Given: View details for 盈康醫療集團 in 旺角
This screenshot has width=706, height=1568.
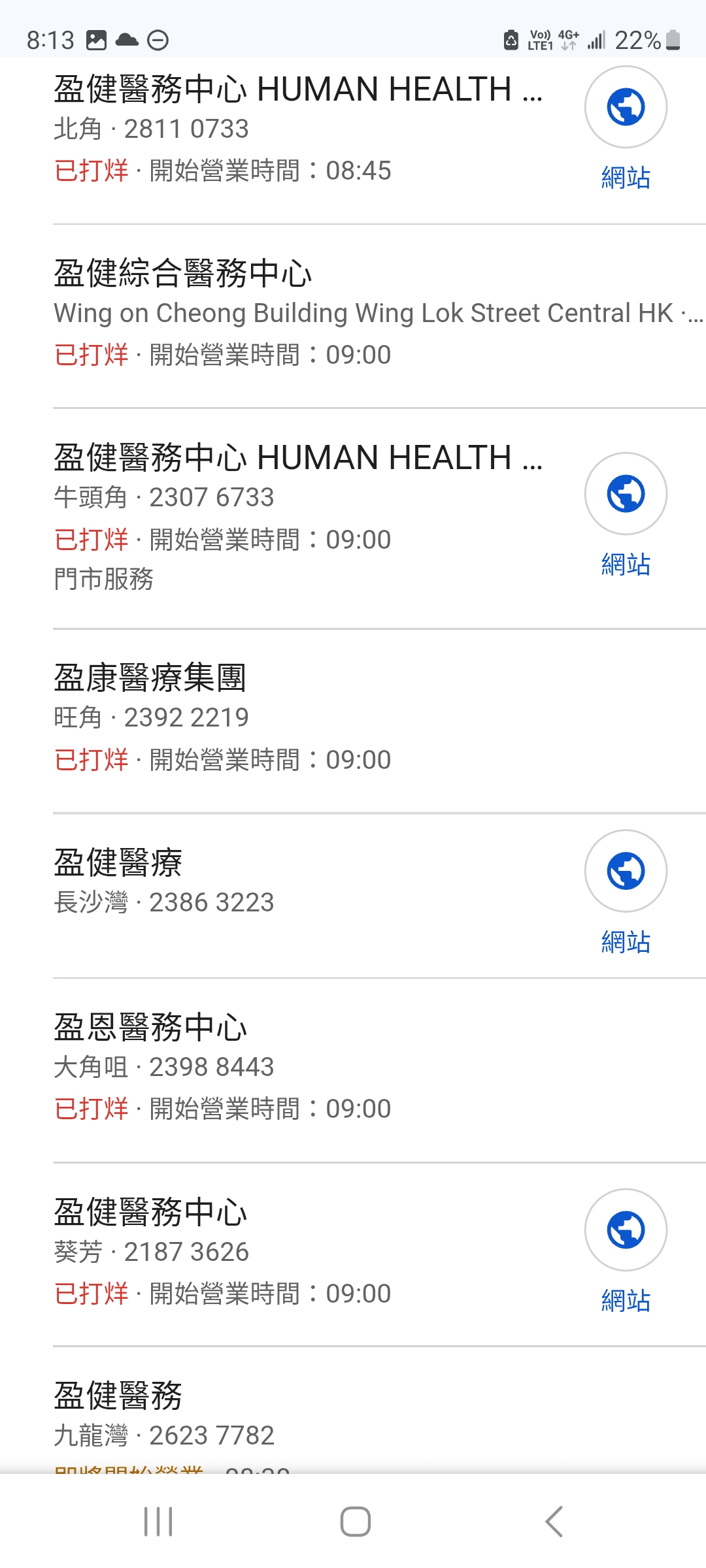Looking at the screenshot, I should tap(261, 717).
